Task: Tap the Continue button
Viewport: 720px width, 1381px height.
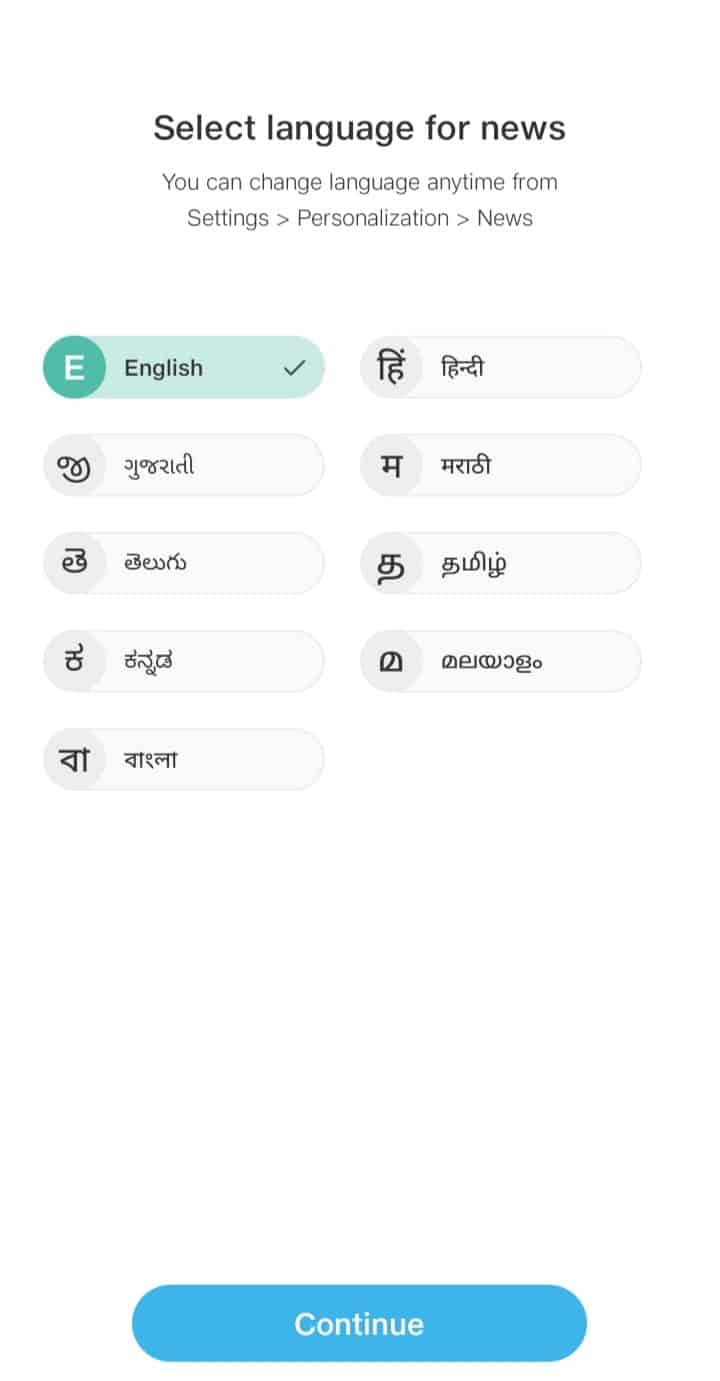Action: (359, 1323)
